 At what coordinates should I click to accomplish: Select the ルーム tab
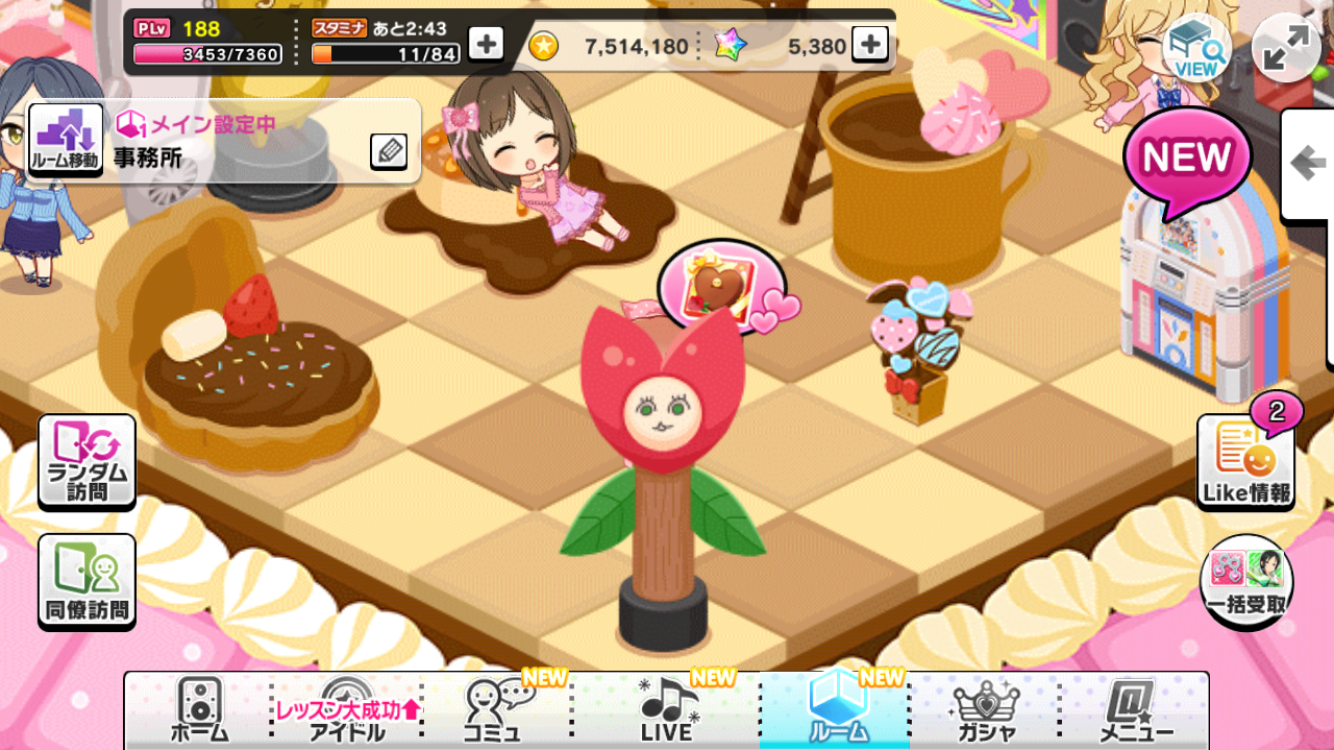[836, 710]
